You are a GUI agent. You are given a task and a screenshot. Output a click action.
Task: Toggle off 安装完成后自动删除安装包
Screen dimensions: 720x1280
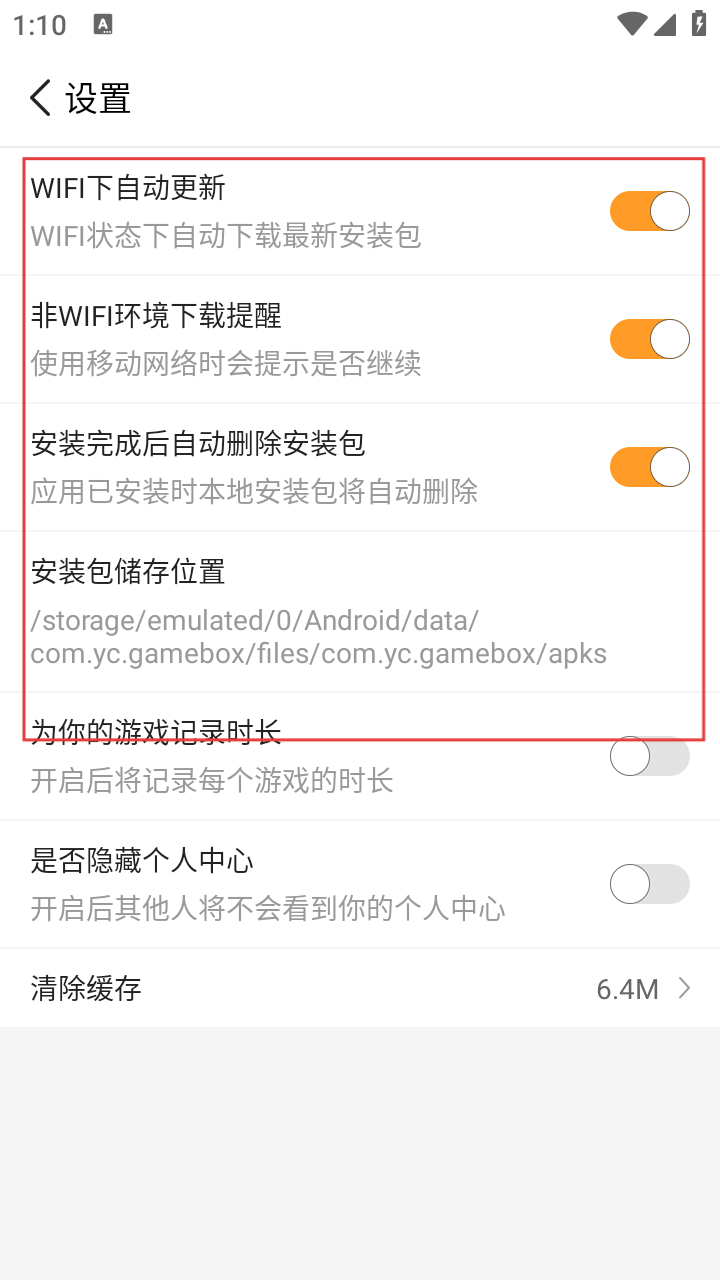[x=649, y=467]
